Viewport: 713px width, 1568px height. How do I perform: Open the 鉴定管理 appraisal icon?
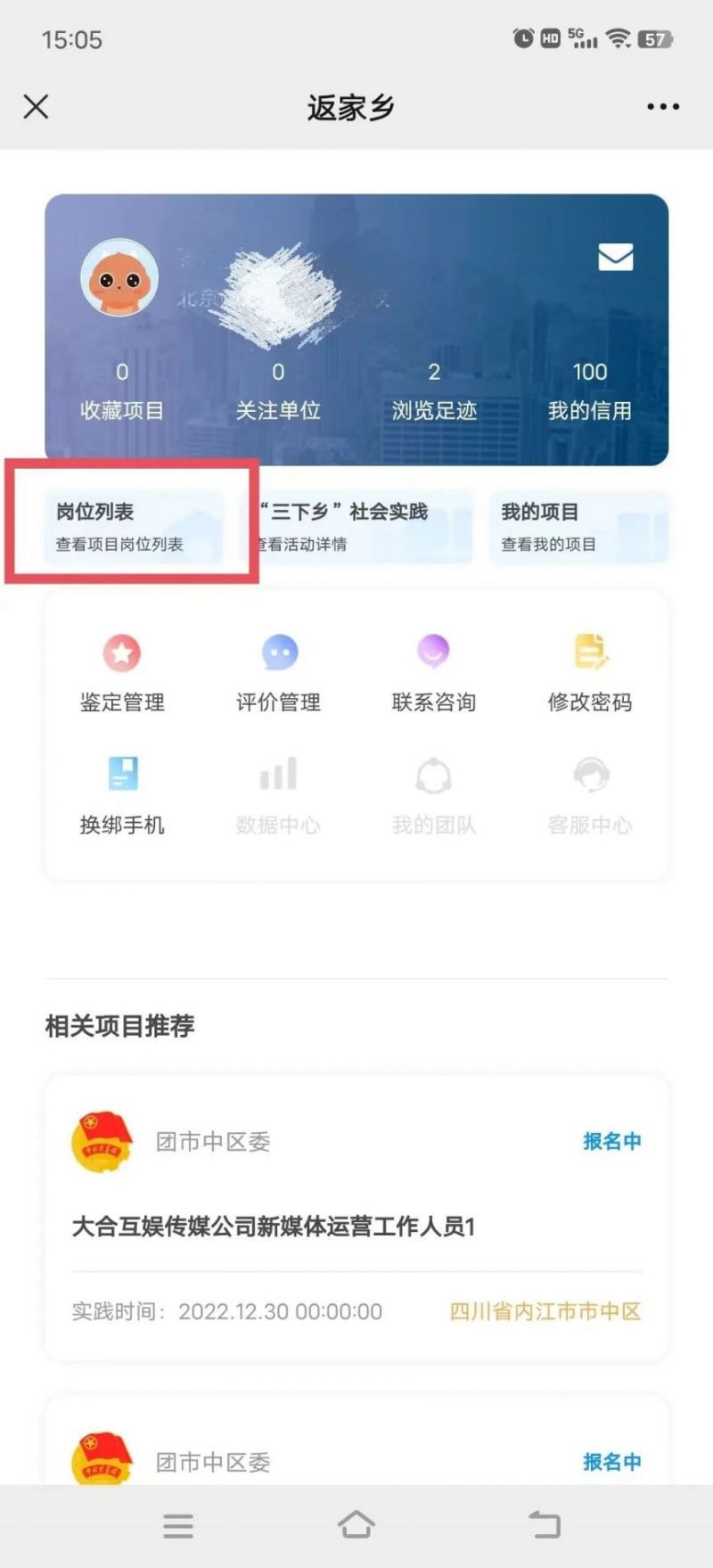(x=122, y=669)
